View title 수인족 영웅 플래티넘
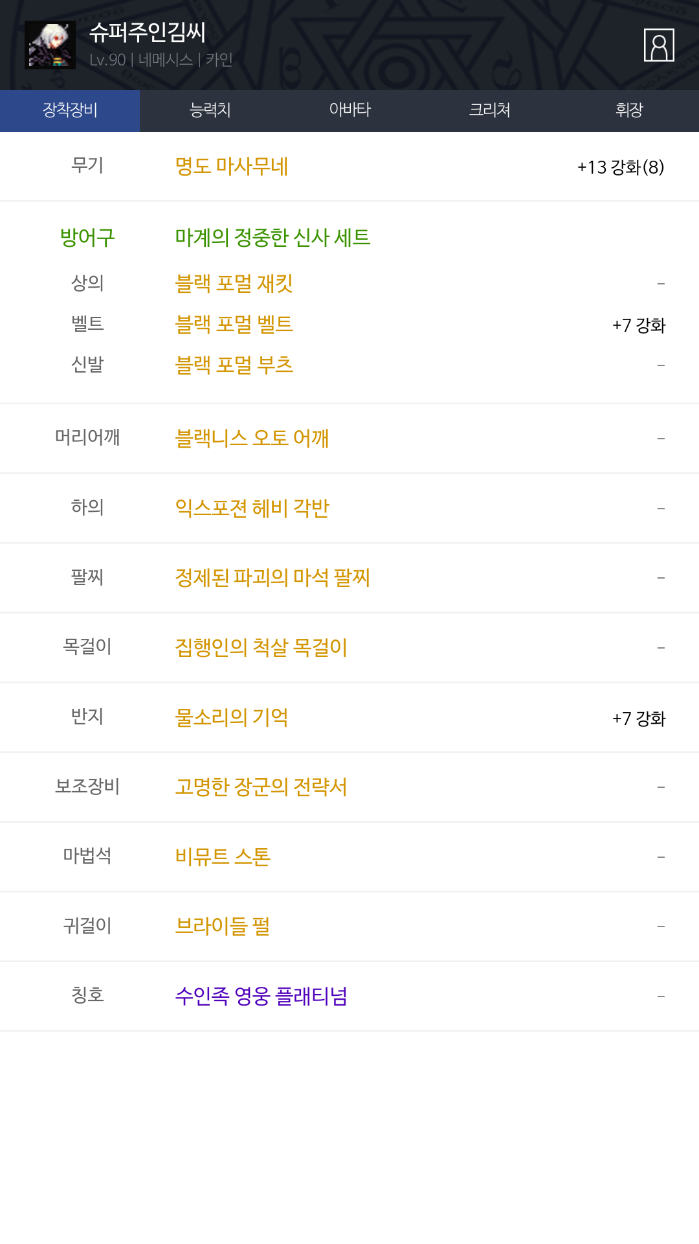Image resolution: width=699 pixels, height=1244 pixels. pos(261,996)
